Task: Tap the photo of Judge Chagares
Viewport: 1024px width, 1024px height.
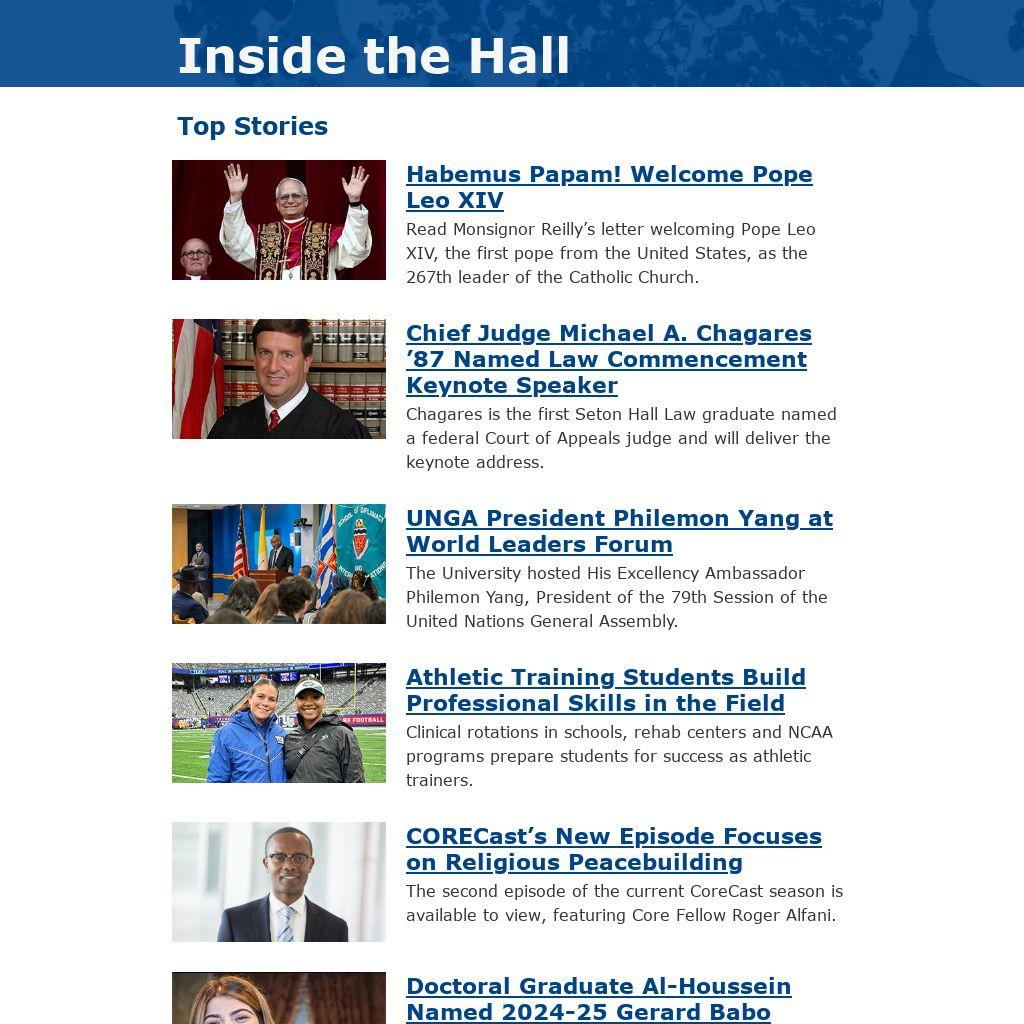Action: coord(278,379)
